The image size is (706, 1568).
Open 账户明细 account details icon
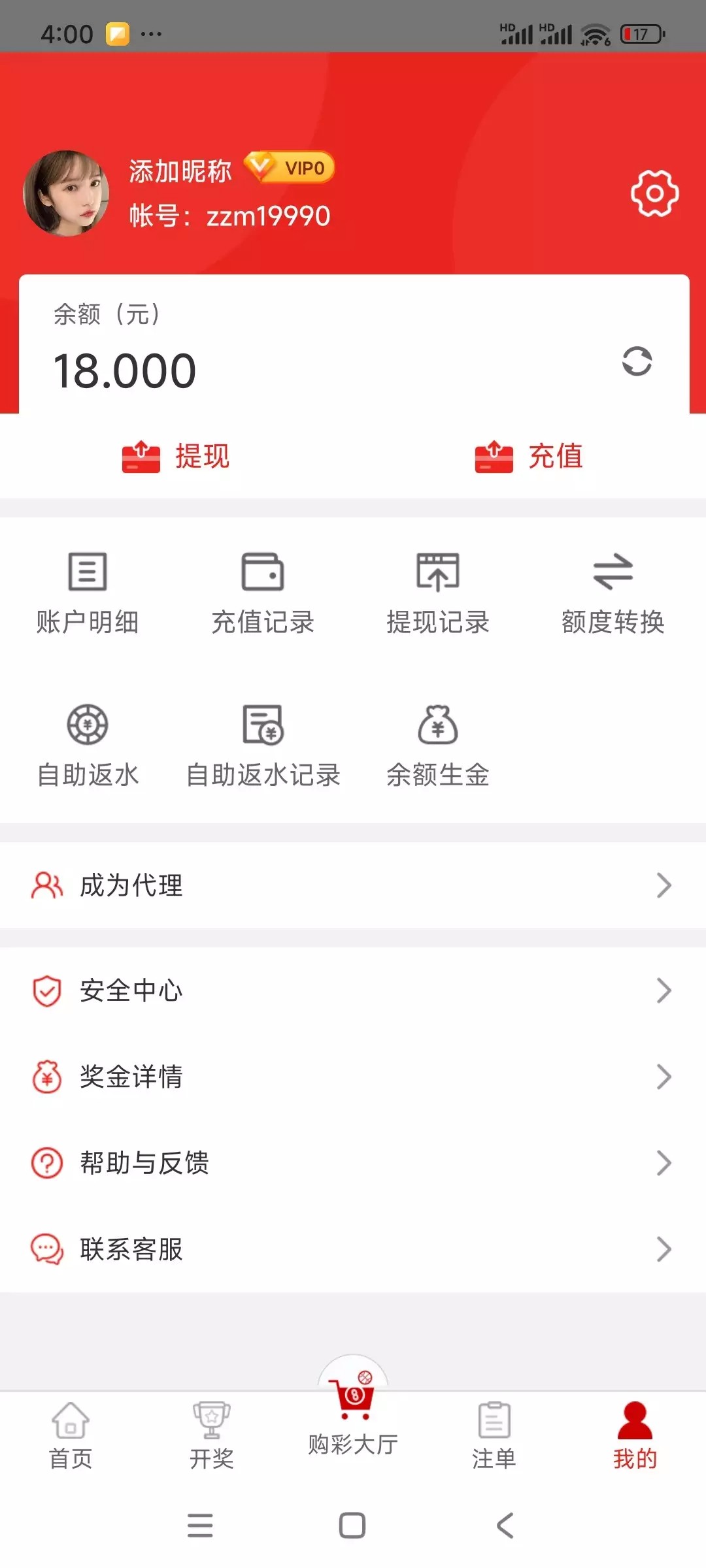87,590
